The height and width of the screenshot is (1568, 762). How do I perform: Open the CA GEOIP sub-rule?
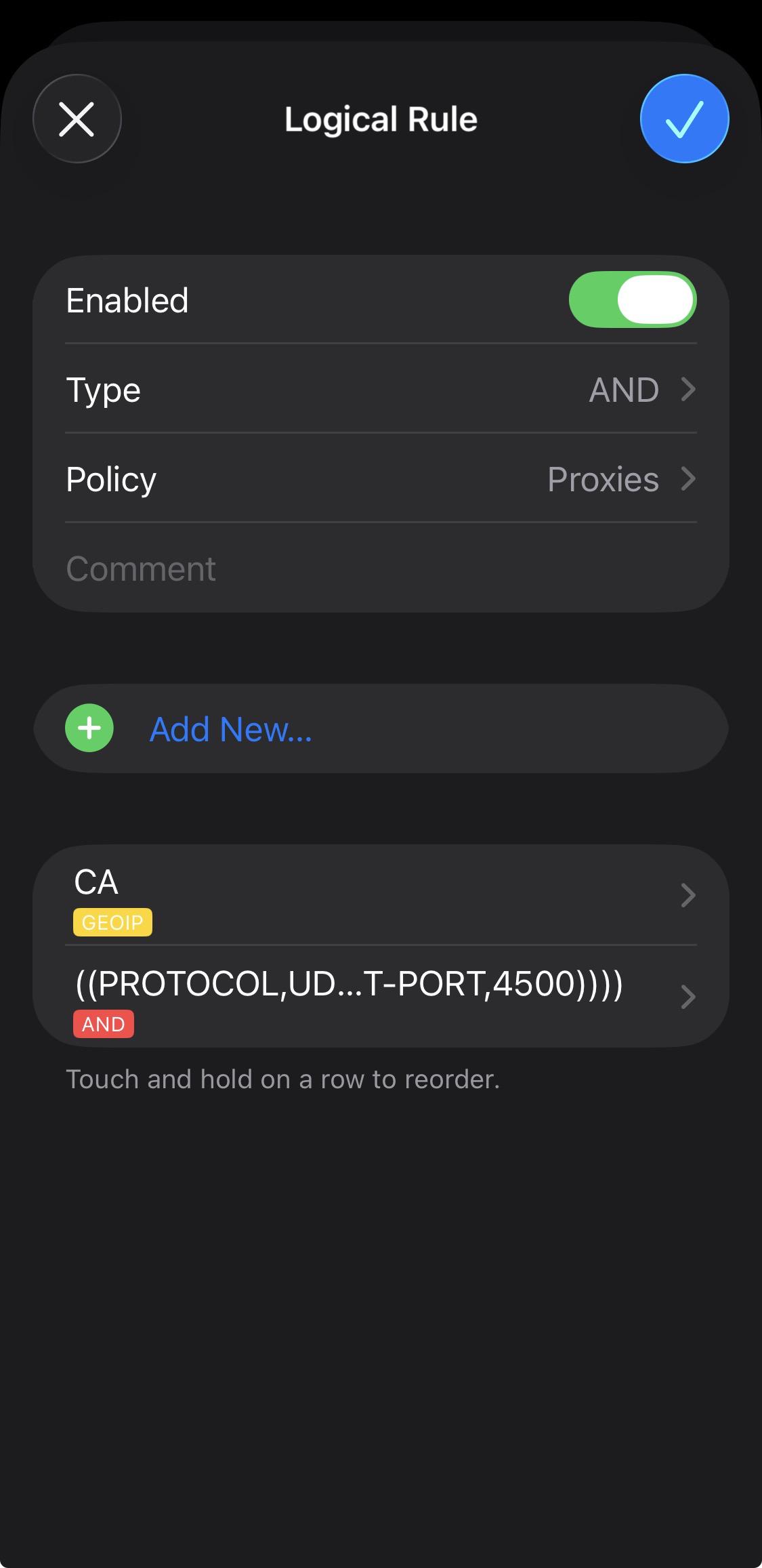pos(381,896)
